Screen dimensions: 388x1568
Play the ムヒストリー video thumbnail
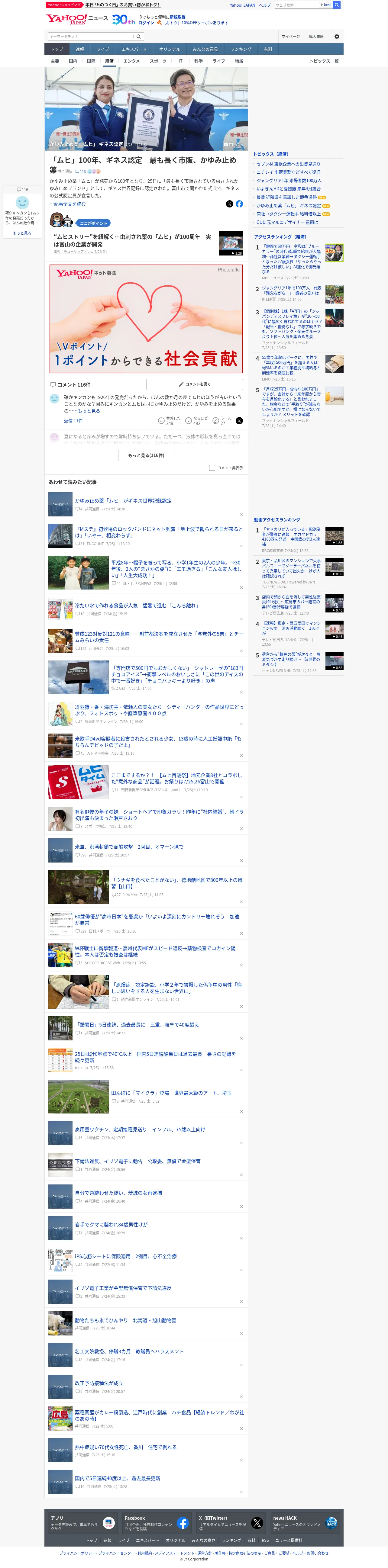[x=231, y=243]
